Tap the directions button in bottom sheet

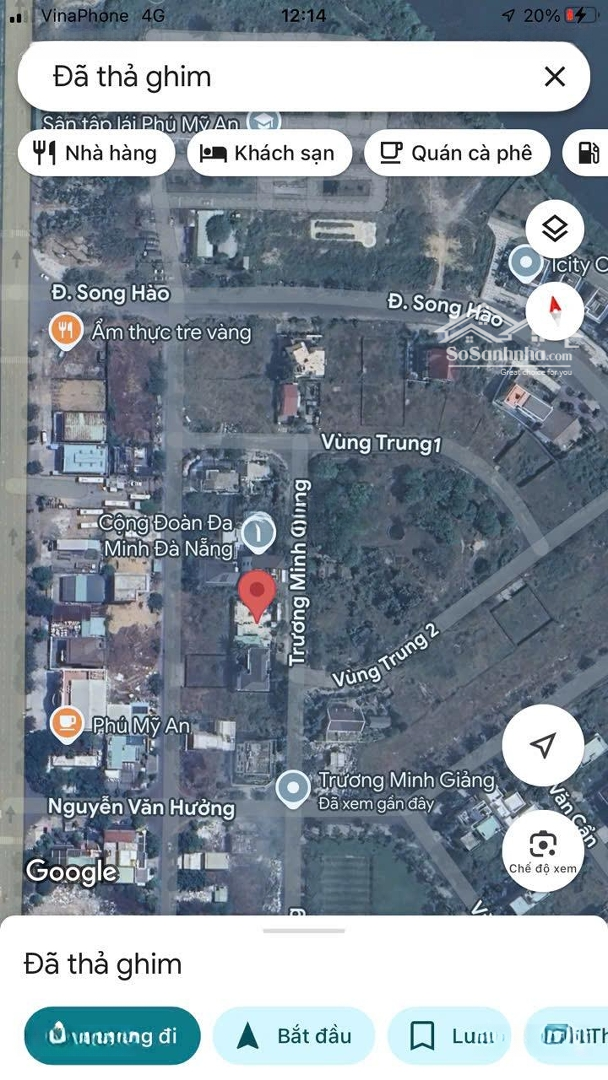click(112, 1035)
